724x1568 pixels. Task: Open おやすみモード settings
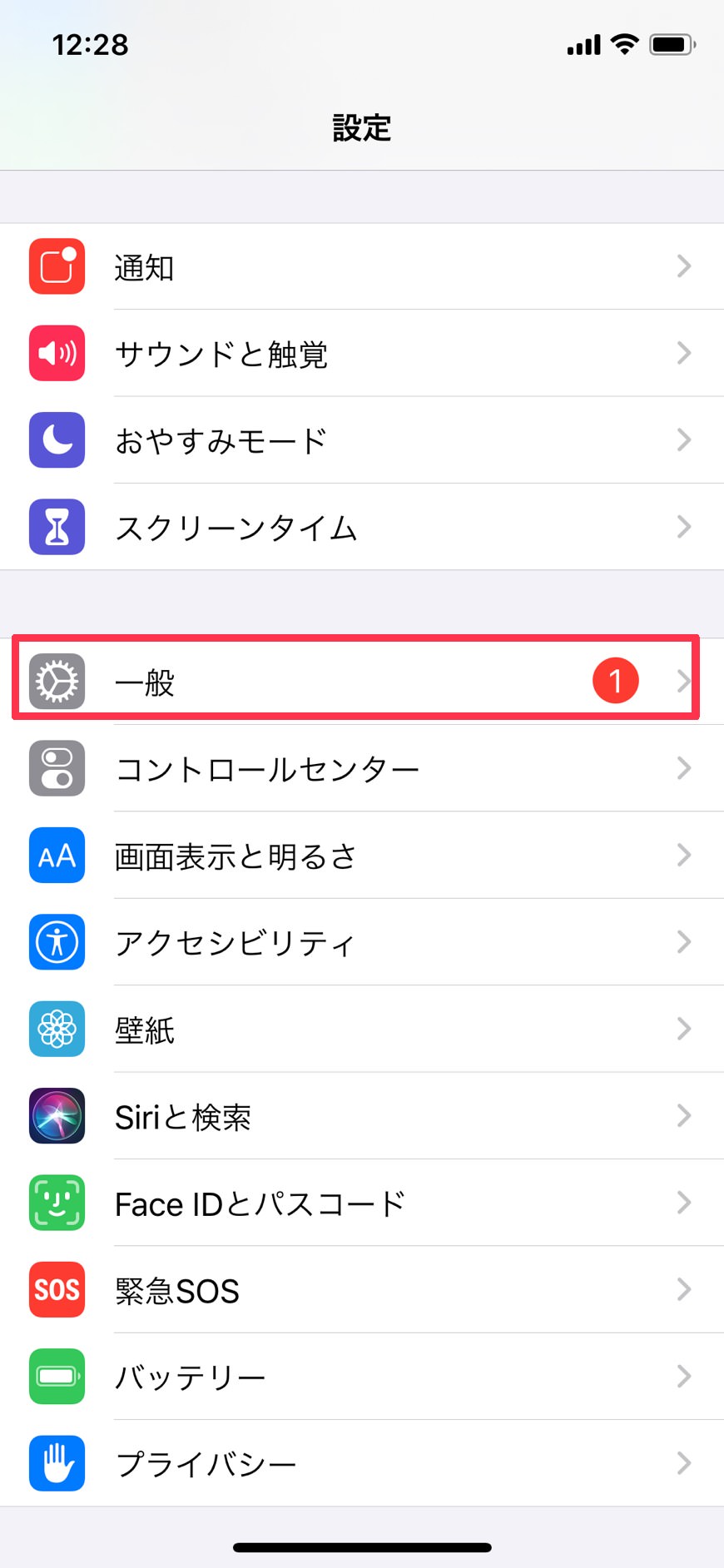point(362,439)
